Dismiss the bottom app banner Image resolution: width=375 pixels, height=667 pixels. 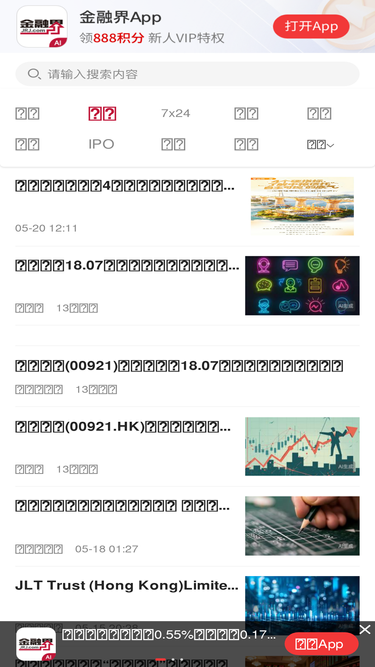coord(365,630)
